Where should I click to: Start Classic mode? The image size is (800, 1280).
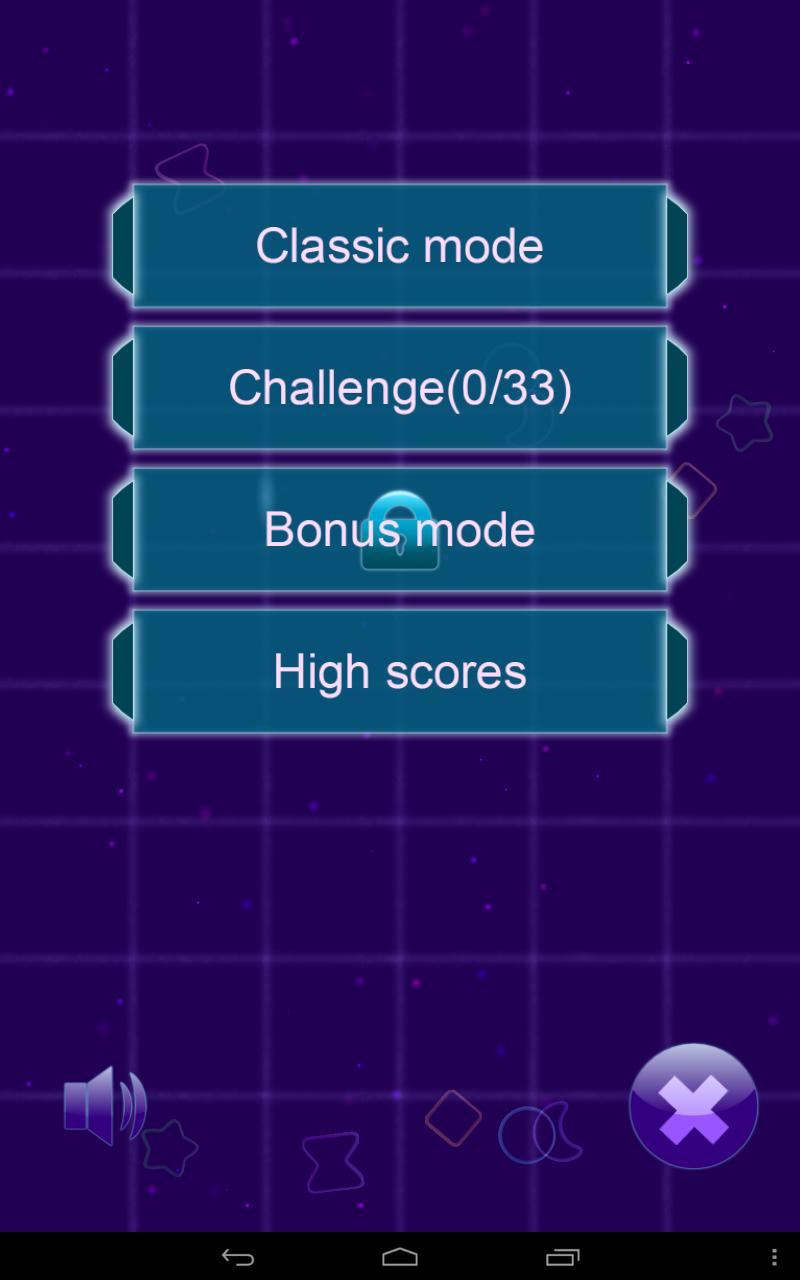point(400,246)
